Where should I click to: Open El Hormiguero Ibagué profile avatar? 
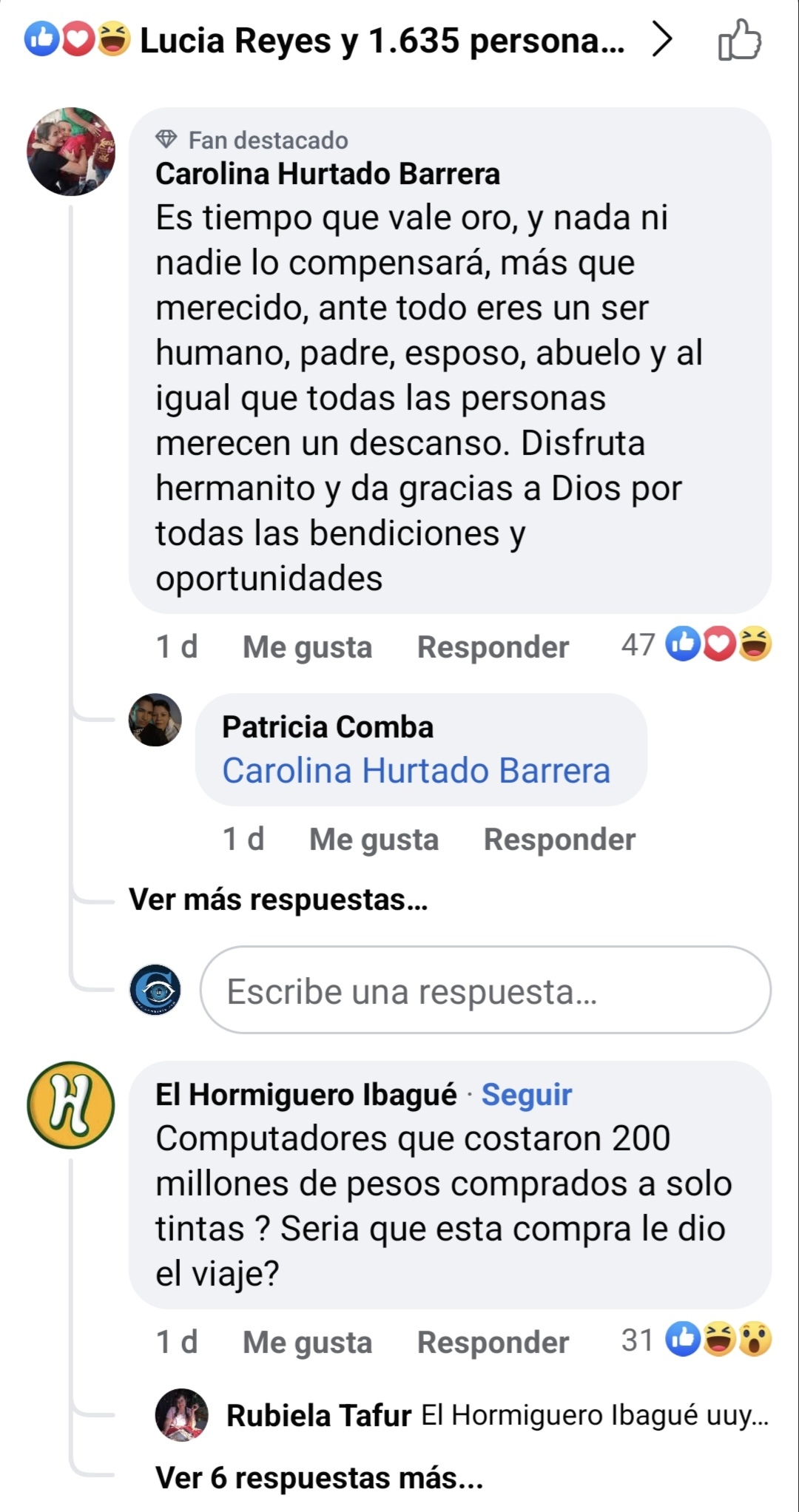pos(71,1105)
